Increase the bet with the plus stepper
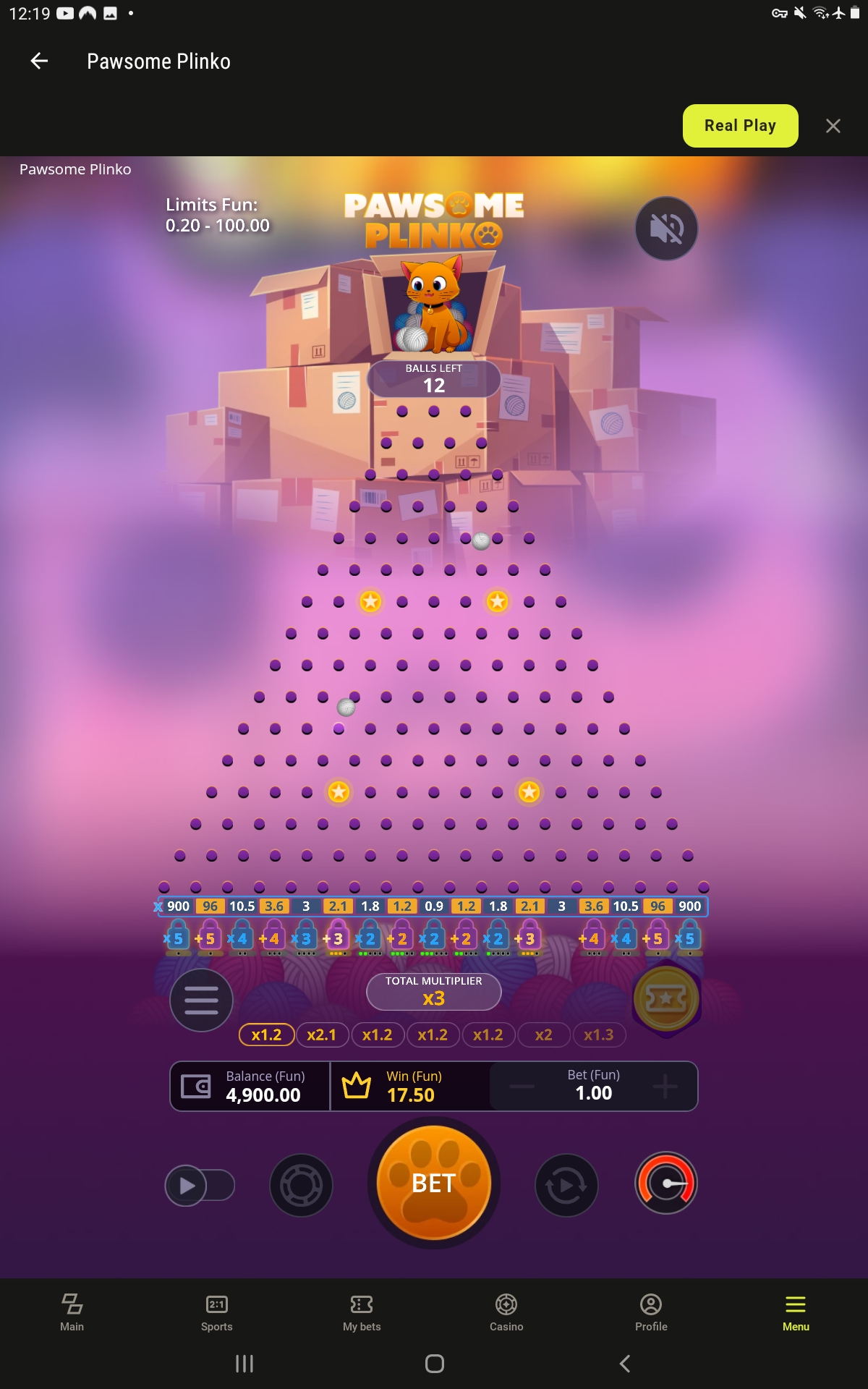 (x=664, y=1086)
